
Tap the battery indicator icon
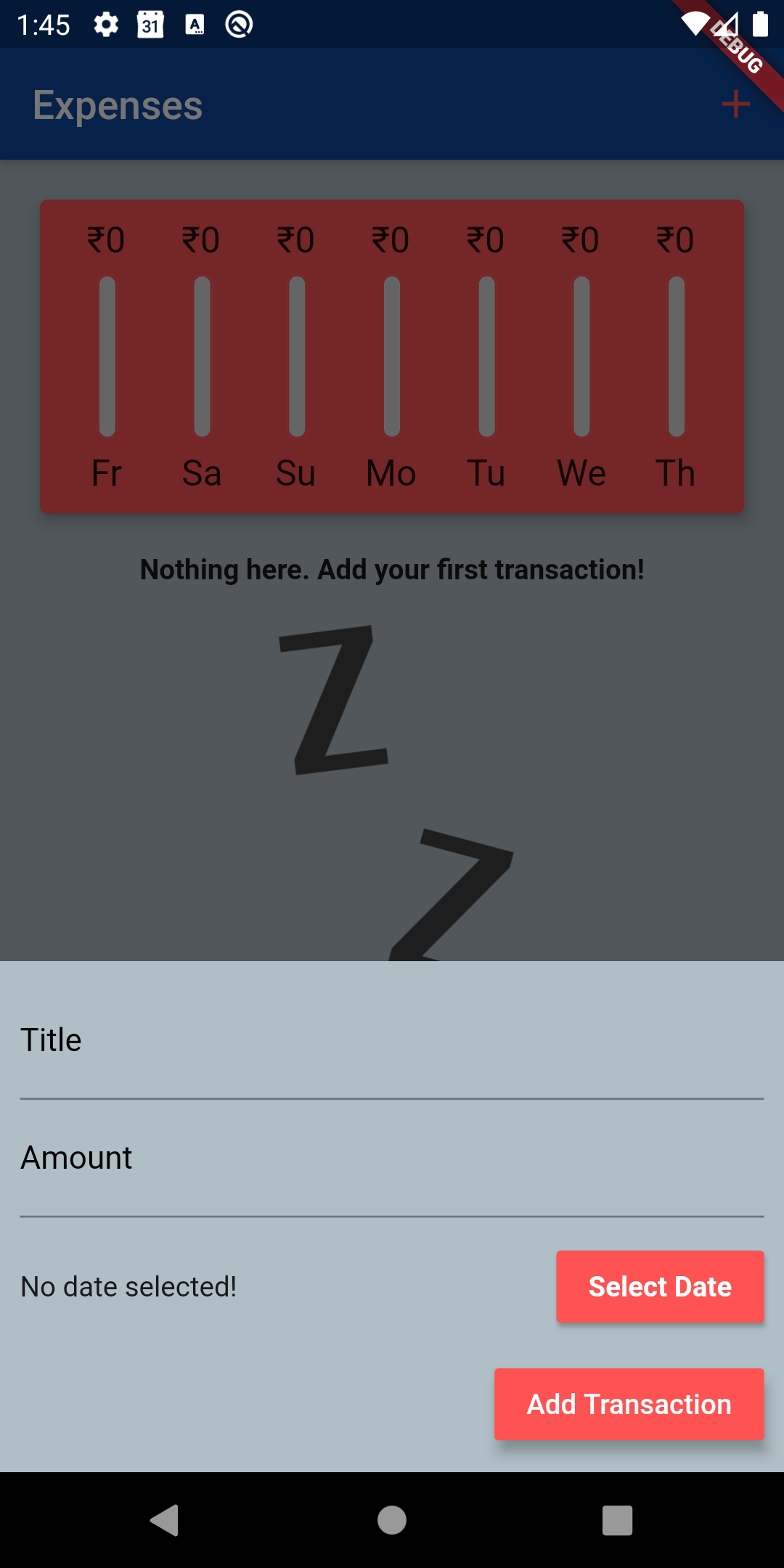(761, 25)
